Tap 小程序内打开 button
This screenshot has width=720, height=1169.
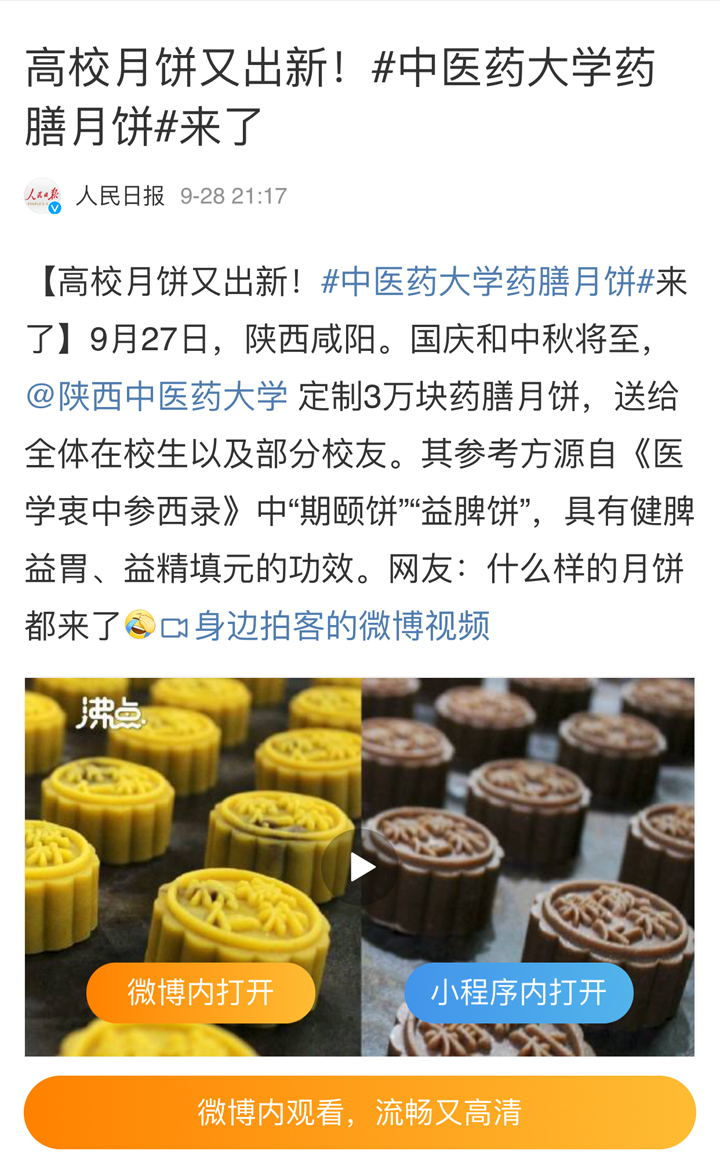coord(519,992)
